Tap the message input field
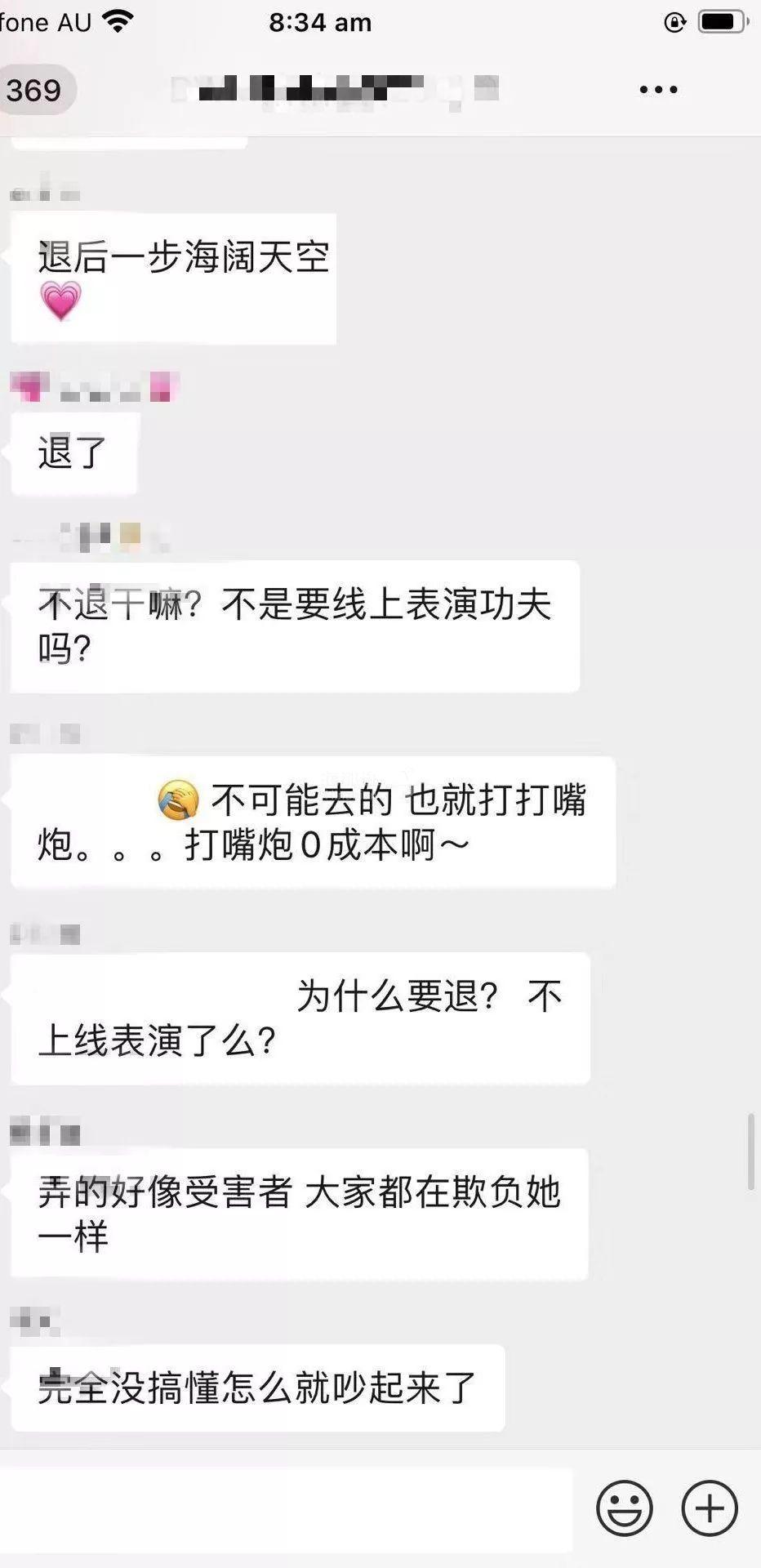This screenshot has width=761, height=1568. [x=286, y=1509]
